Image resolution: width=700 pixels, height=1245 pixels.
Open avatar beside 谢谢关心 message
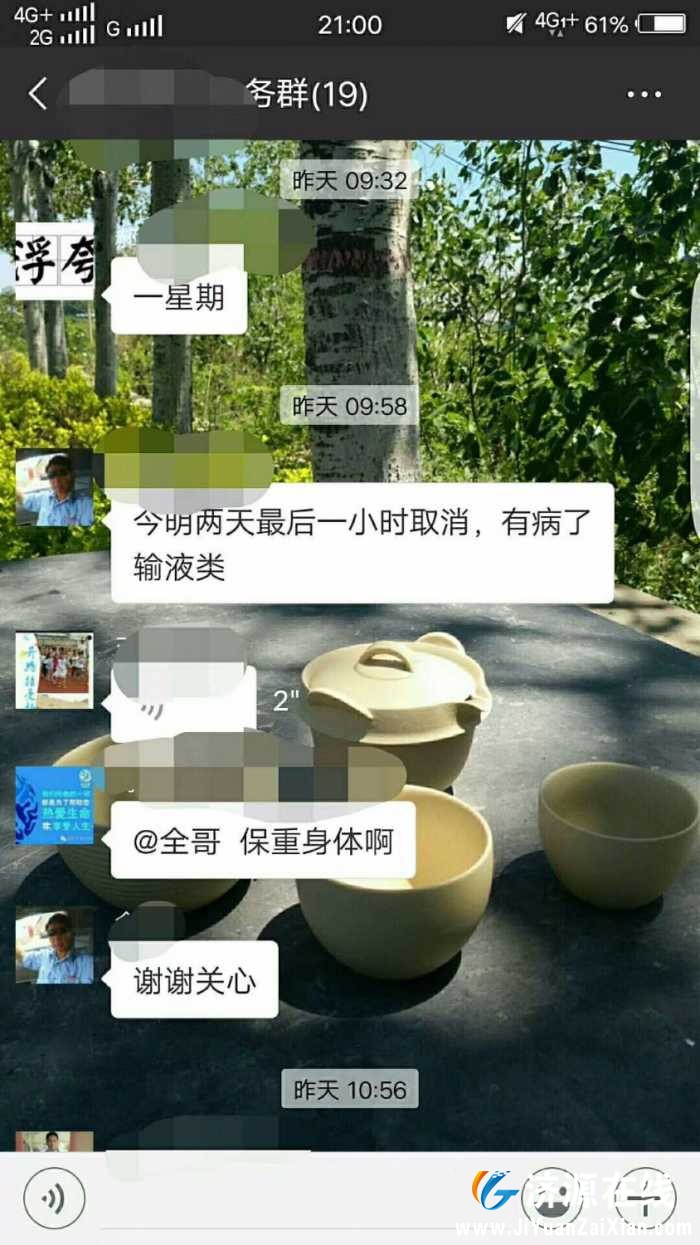54,945
